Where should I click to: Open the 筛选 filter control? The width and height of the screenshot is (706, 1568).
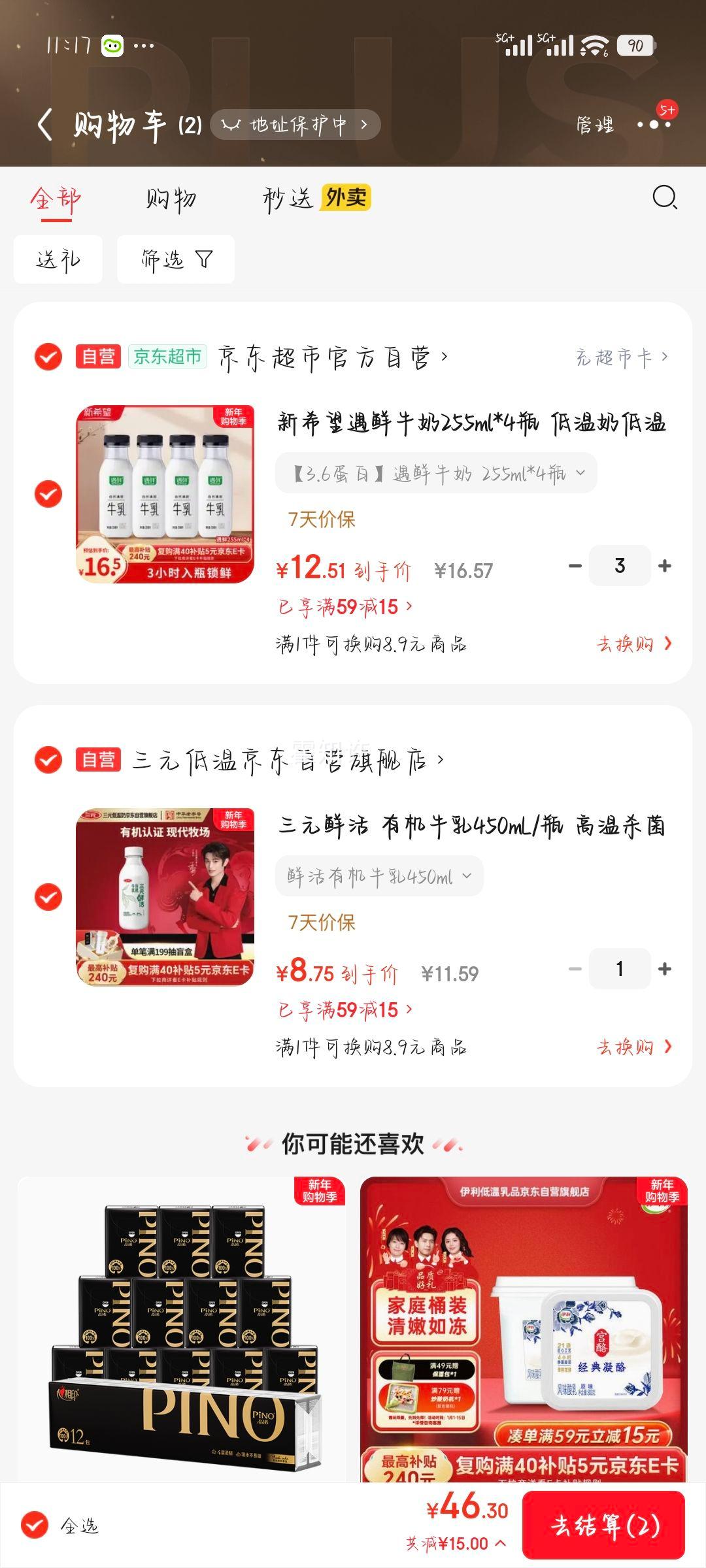[174, 258]
